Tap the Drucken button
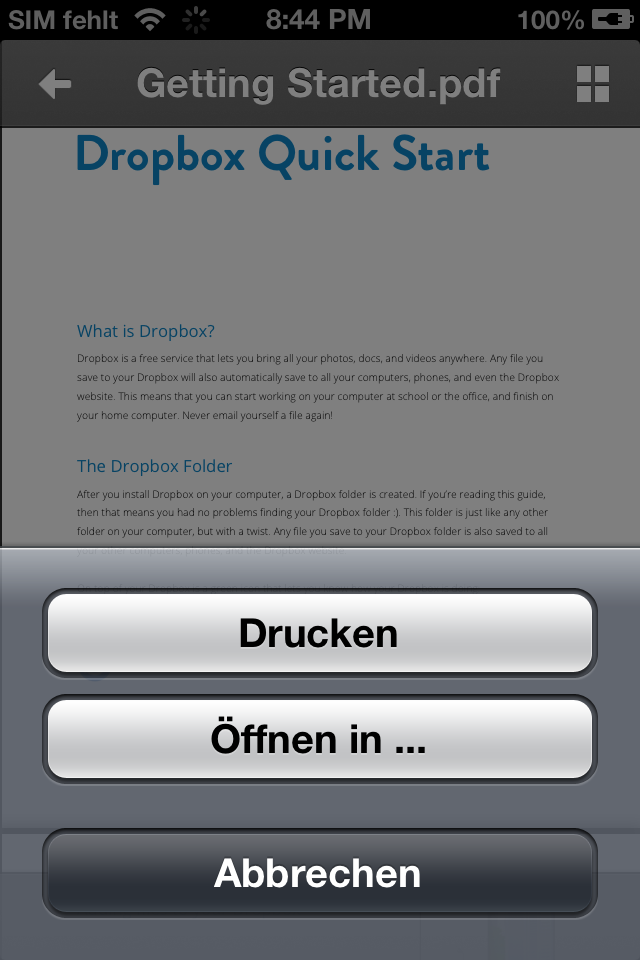Screen dimensions: 640x960 pyautogui.click(x=319, y=633)
